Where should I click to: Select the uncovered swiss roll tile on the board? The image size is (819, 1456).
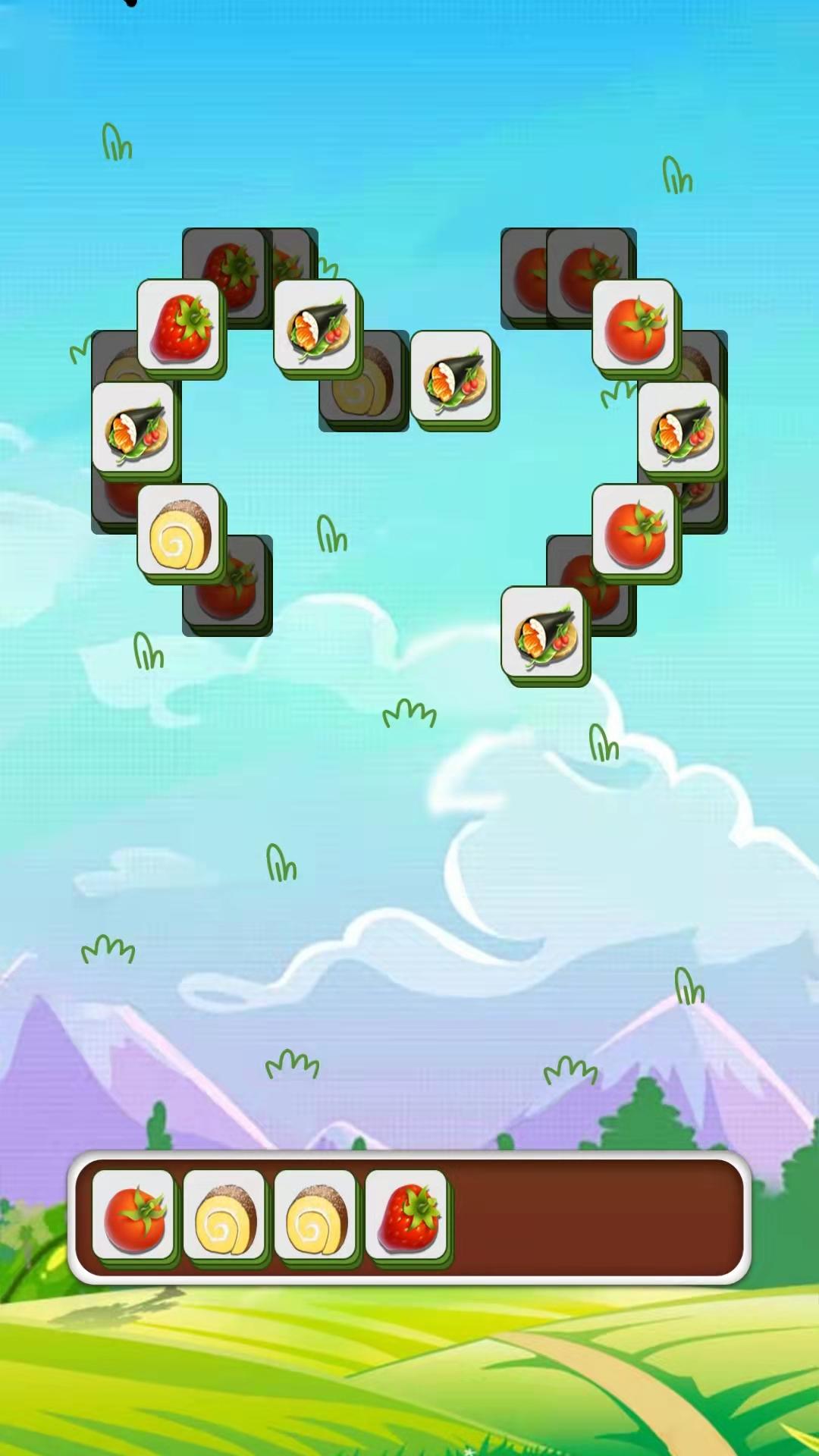(x=179, y=529)
